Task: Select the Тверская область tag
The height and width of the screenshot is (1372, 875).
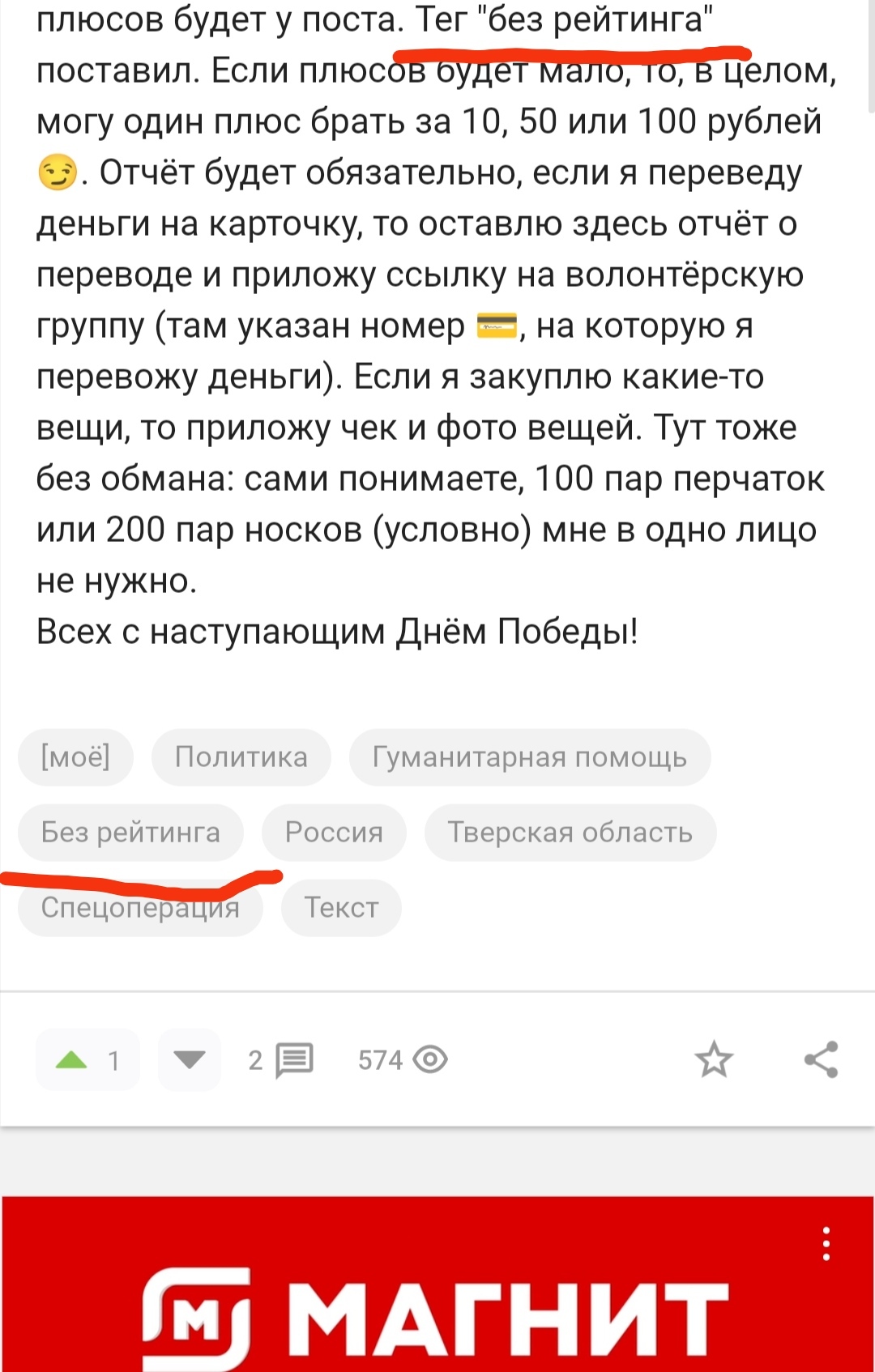Action: coord(570,833)
